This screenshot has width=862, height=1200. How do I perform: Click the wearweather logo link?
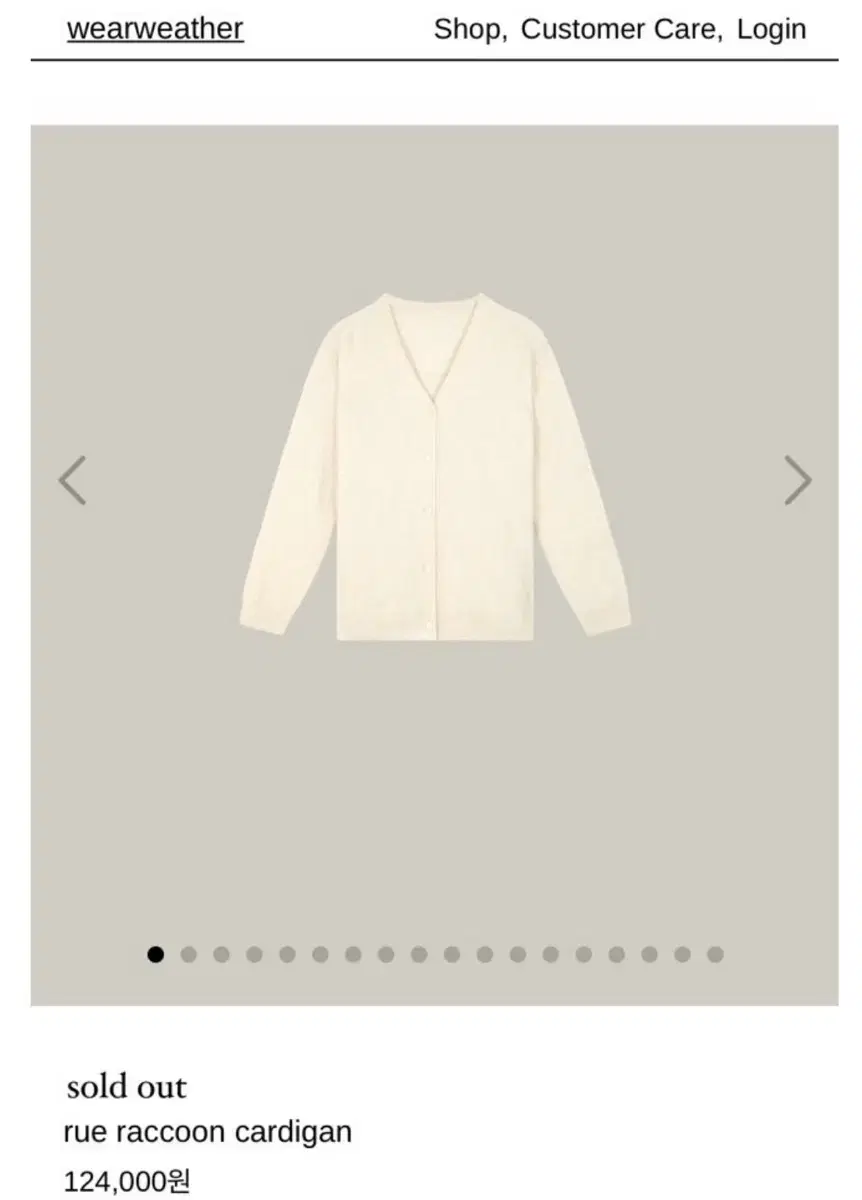point(154,29)
